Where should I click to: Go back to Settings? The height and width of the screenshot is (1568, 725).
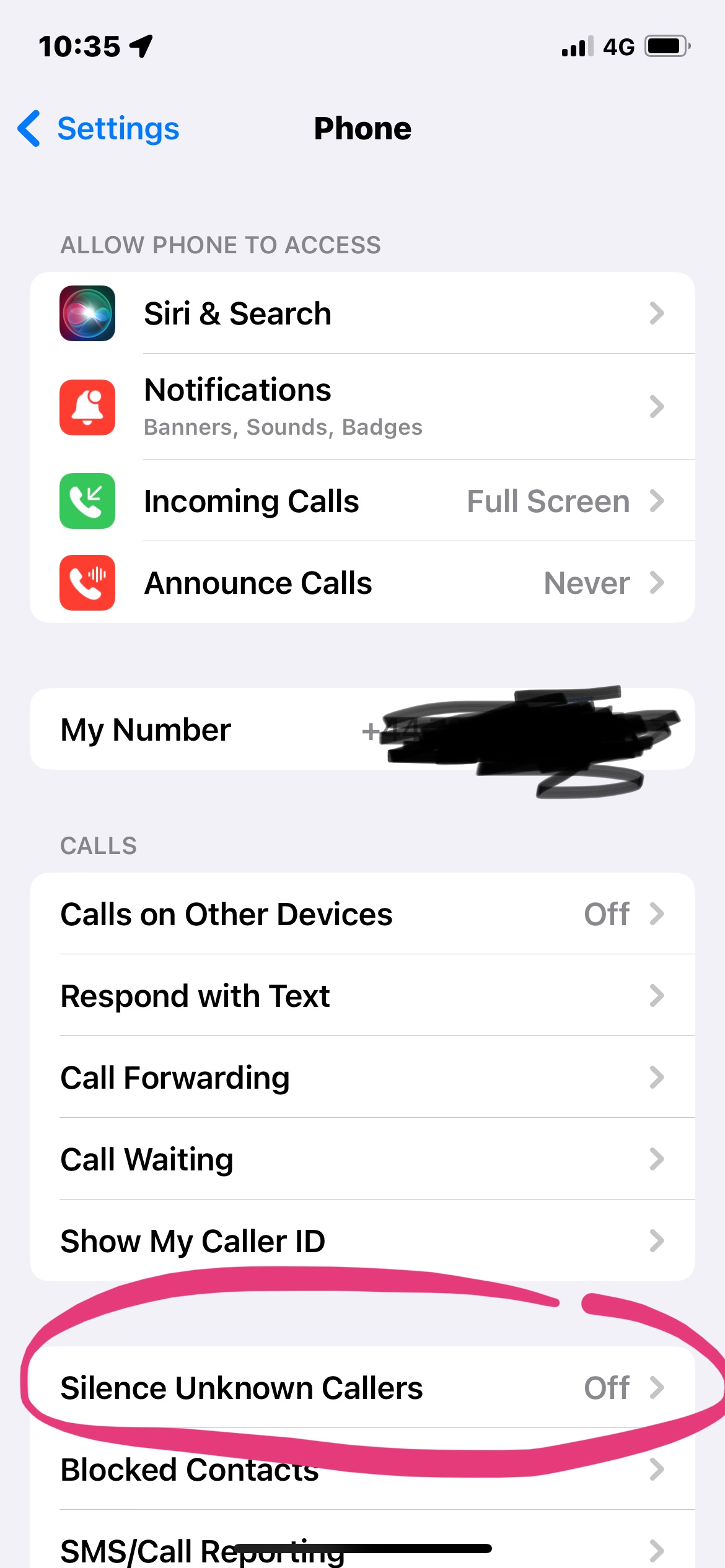[99, 129]
